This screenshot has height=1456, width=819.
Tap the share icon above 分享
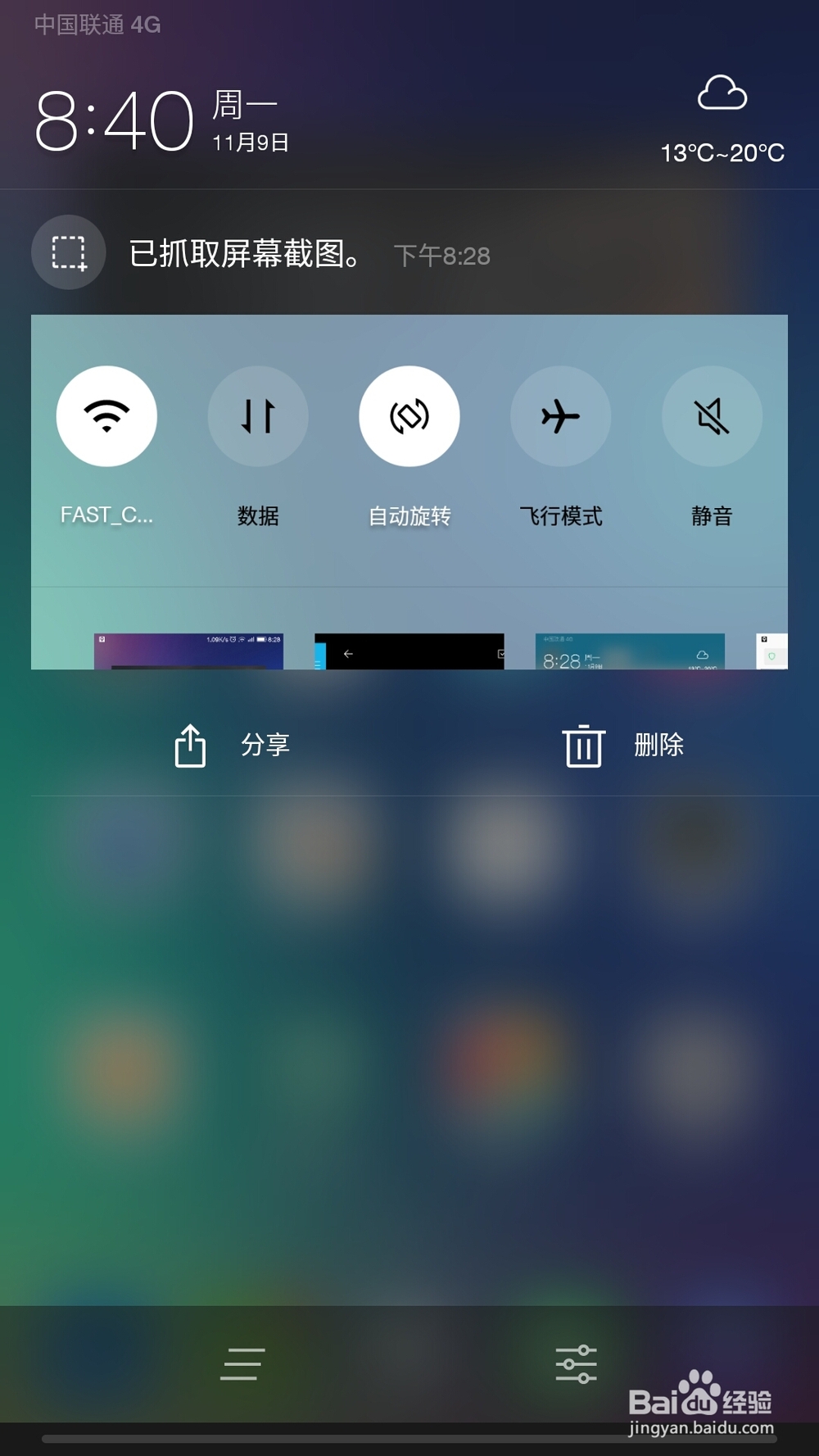[188, 744]
